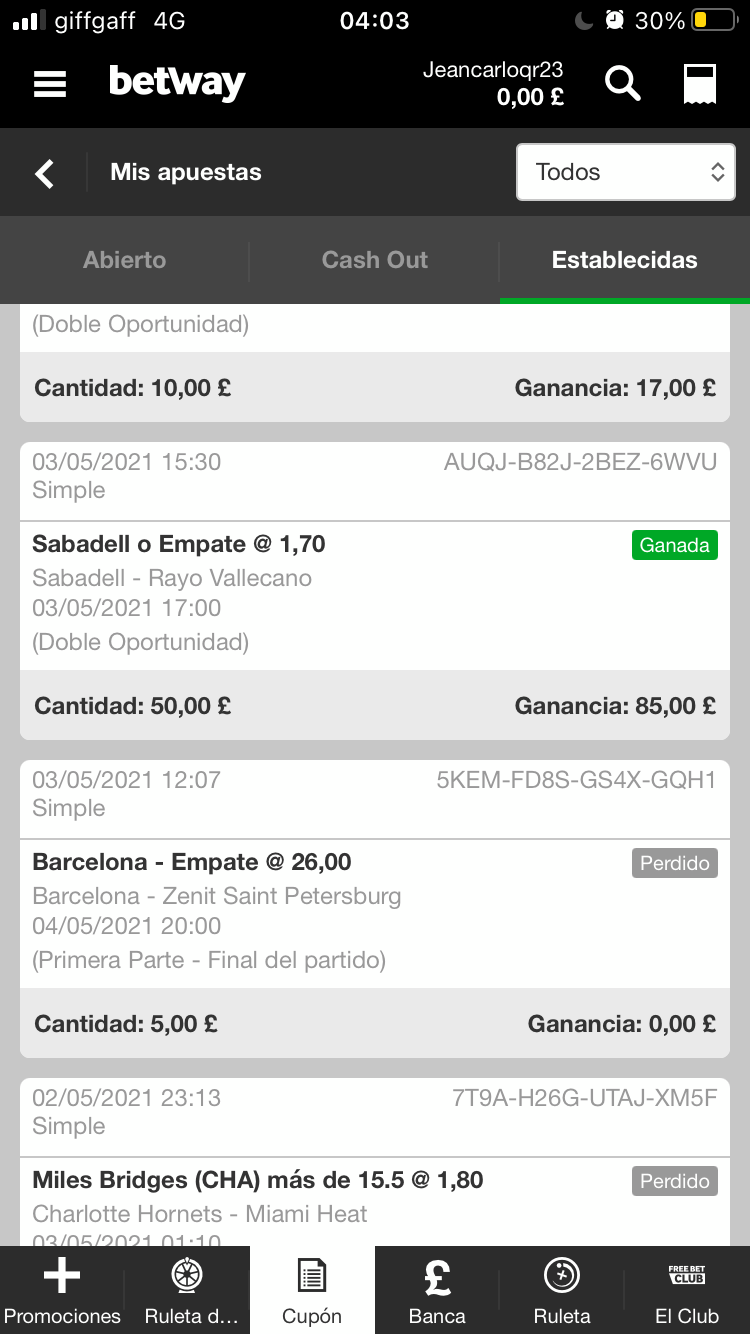Screen dimensions: 750x1334
Task: Open El Club free bet section
Action: 687,1290
